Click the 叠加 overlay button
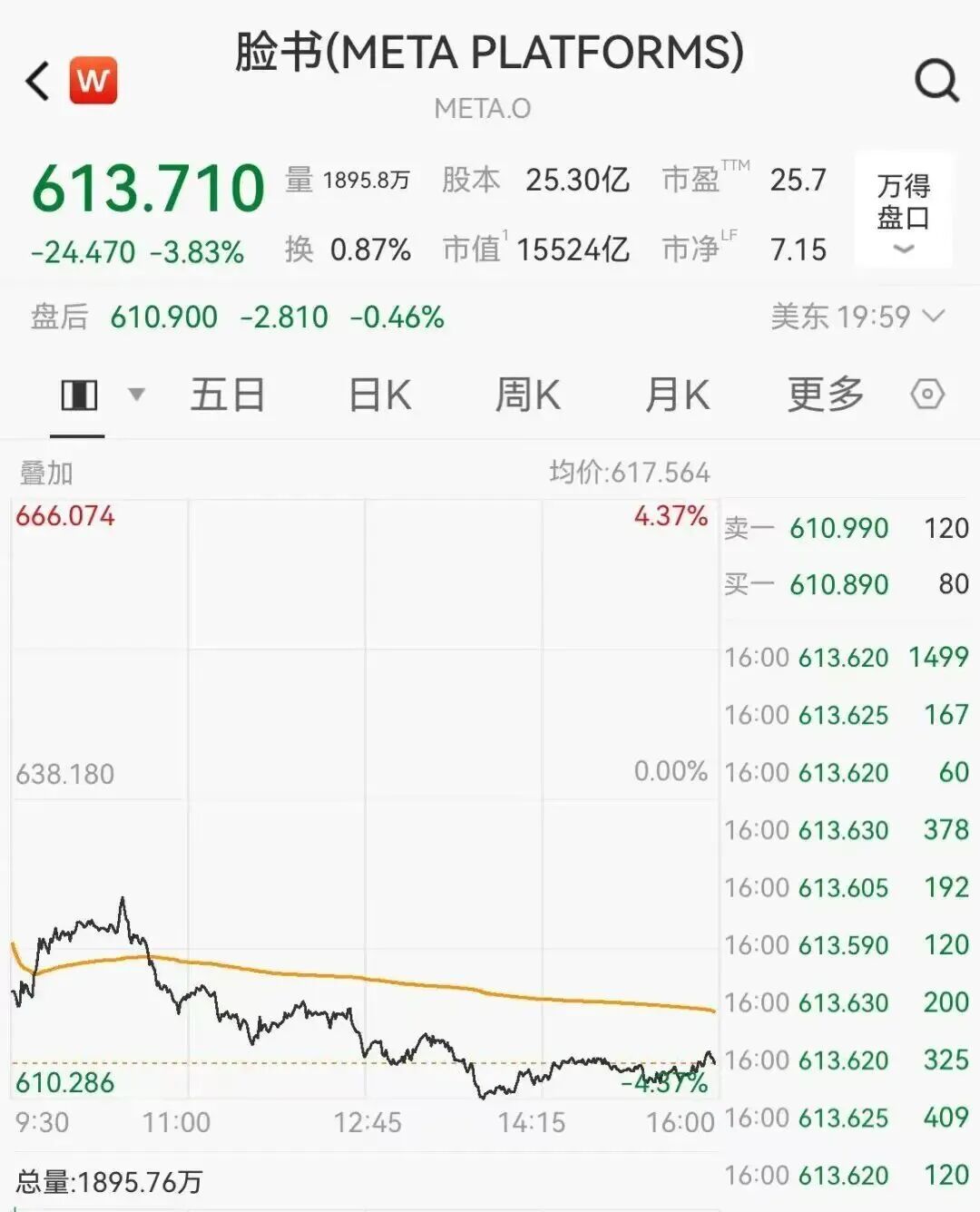Viewport: 980px width, 1212px height. tap(47, 473)
